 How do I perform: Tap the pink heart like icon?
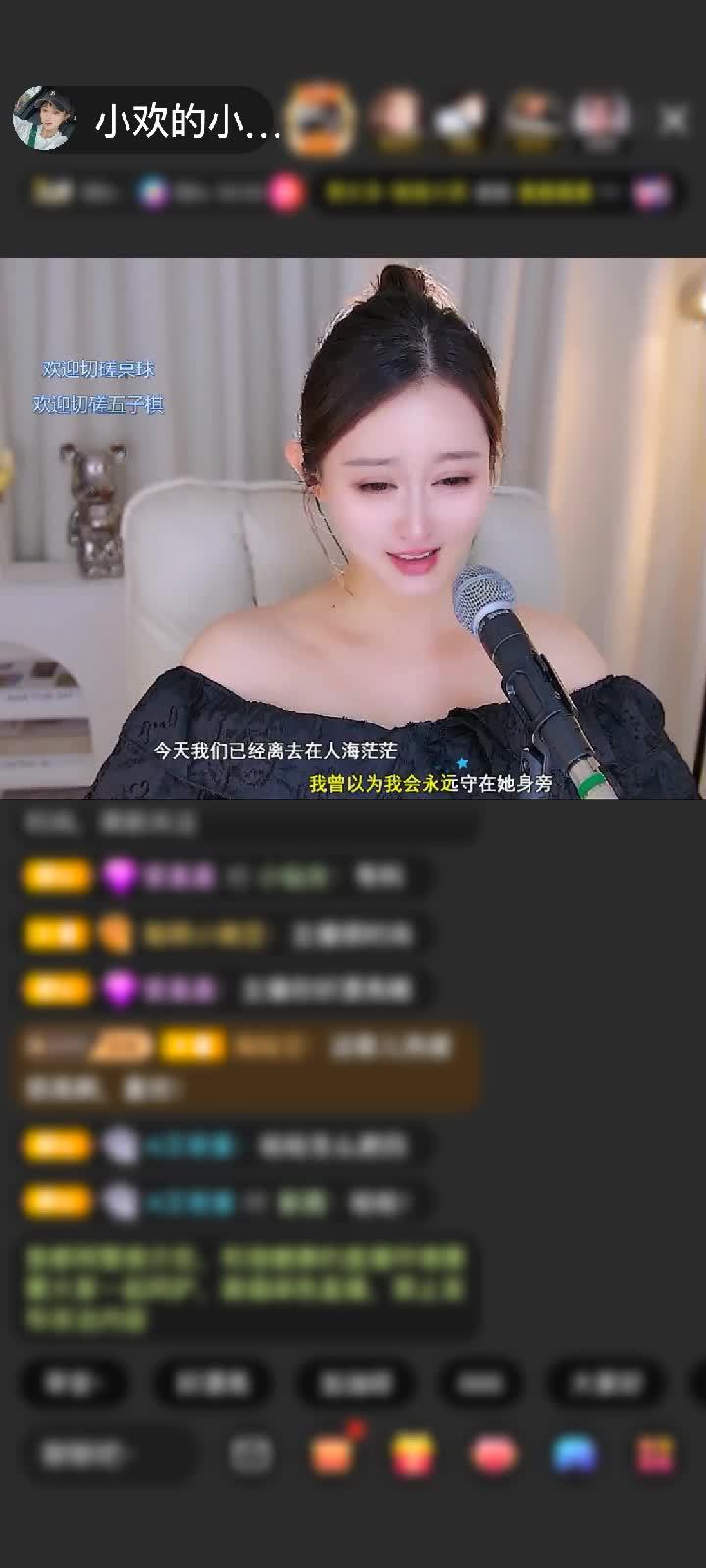pos(493,1454)
